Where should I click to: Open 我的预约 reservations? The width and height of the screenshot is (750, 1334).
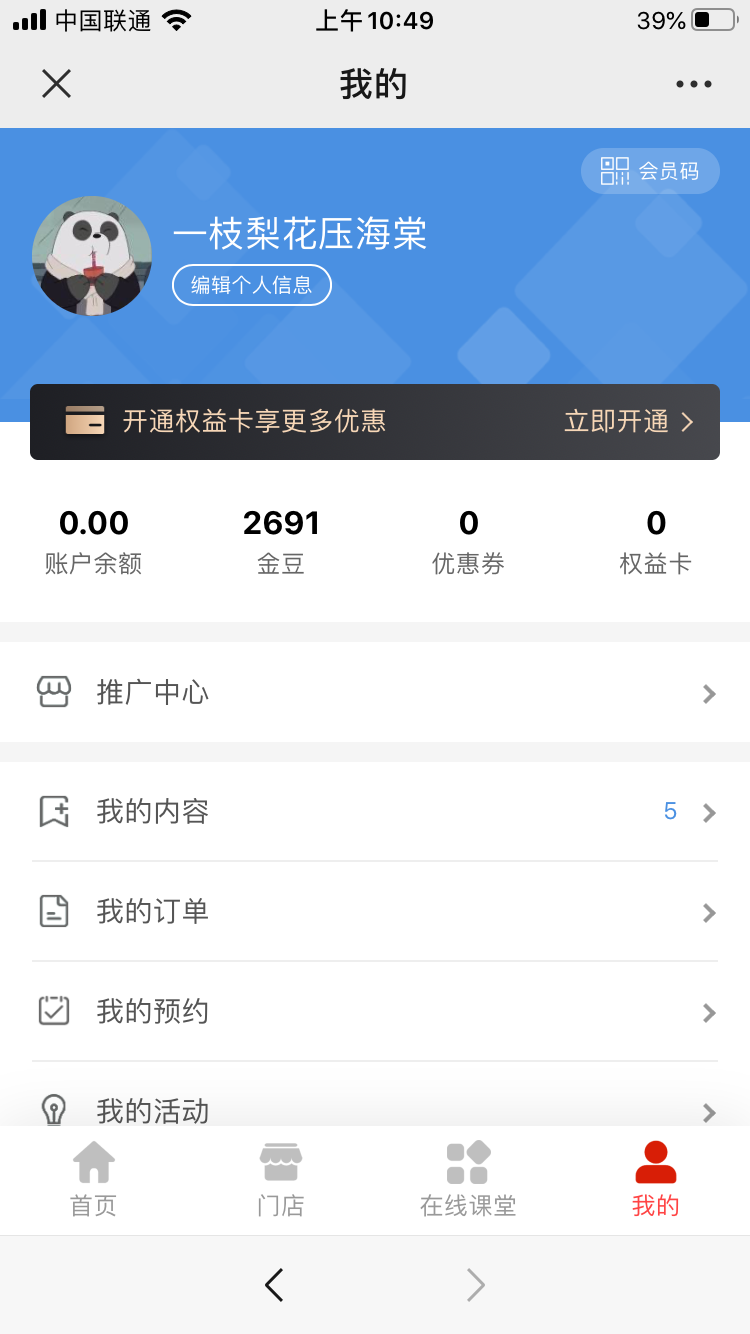(375, 1012)
